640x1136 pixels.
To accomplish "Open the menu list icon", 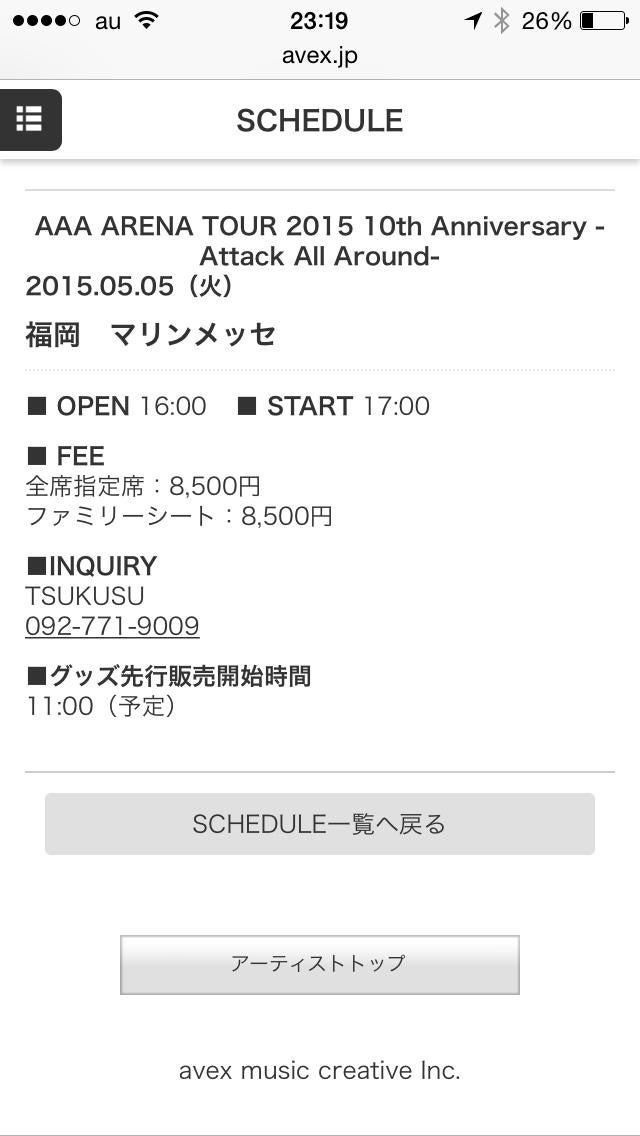I will pos(30,120).
